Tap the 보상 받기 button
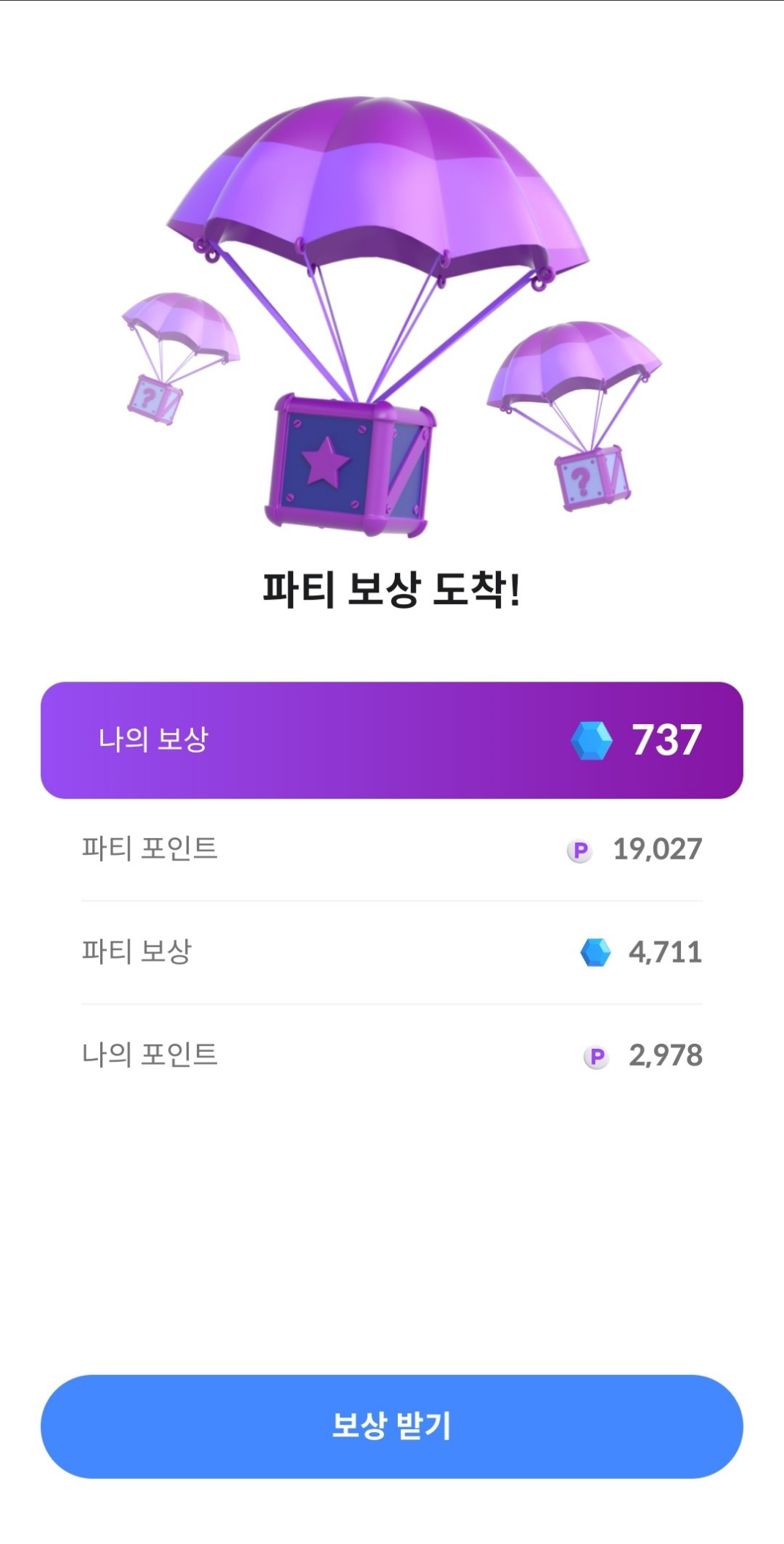 pyautogui.click(x=392, y=1426)
